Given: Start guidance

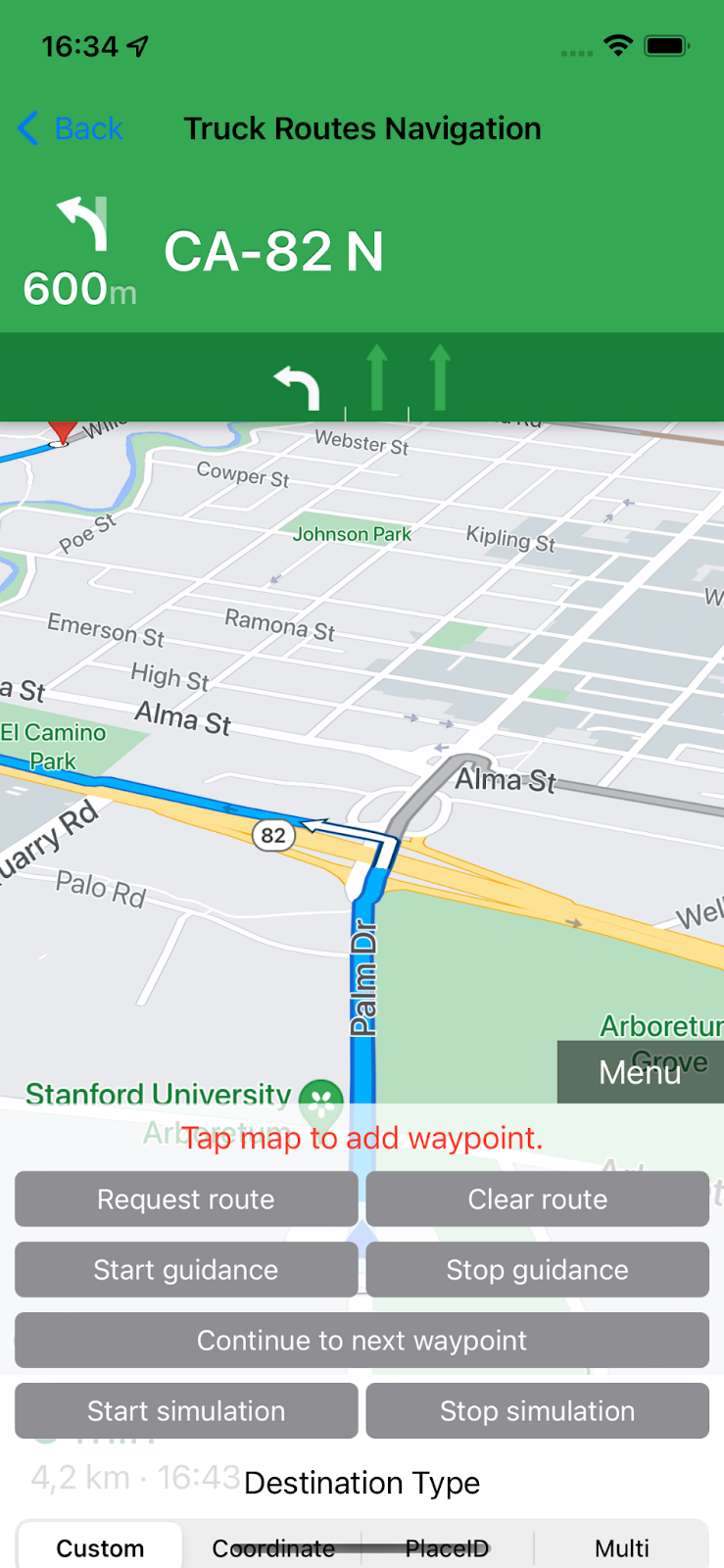Looking at the screenshot, I should [x=186, y=1270].
